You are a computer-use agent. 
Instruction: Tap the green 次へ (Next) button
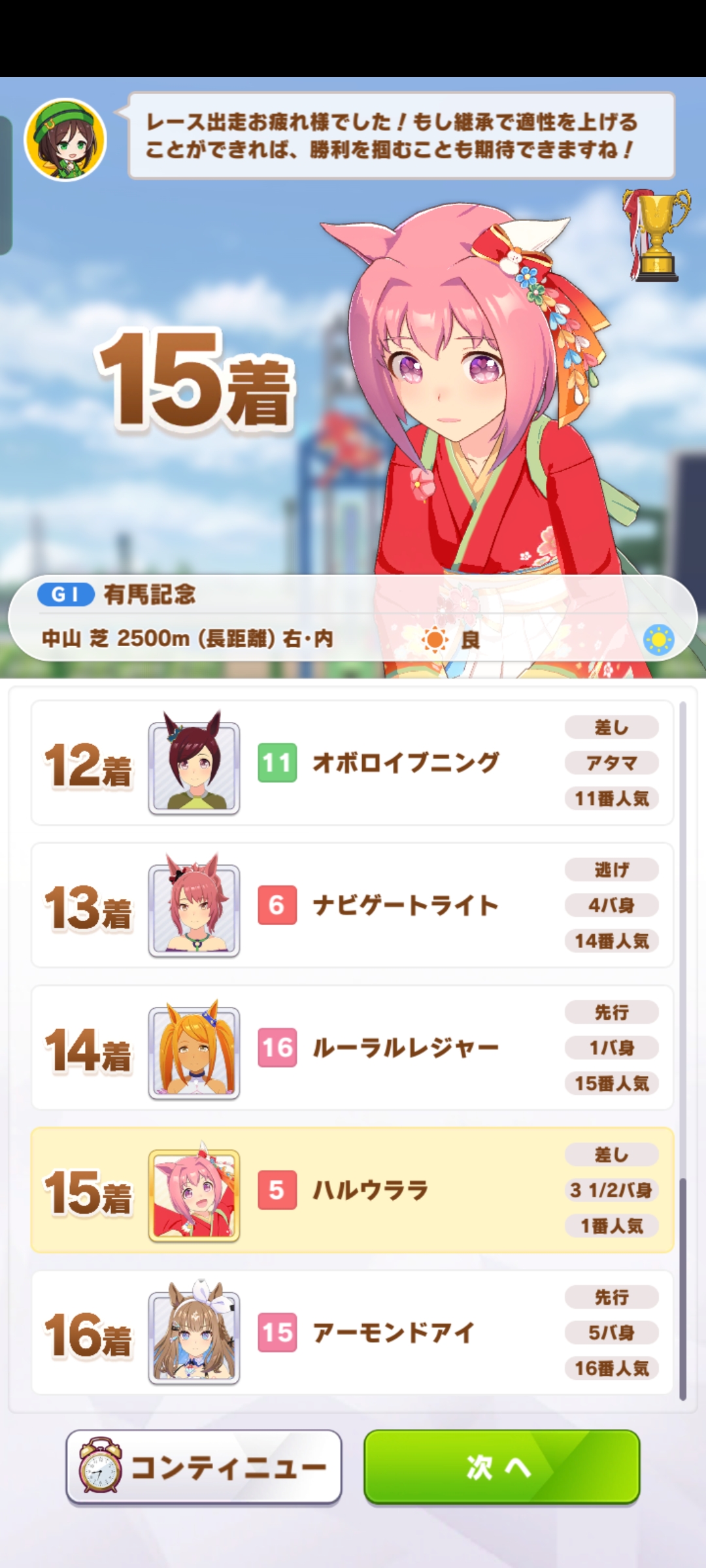[501, 1467]
